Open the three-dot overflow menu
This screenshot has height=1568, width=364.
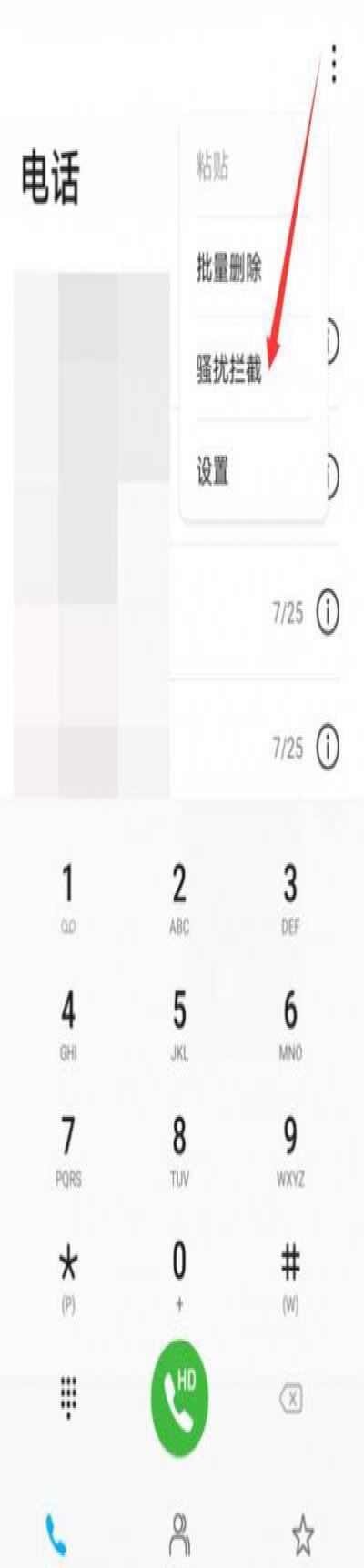coord(334,65)
